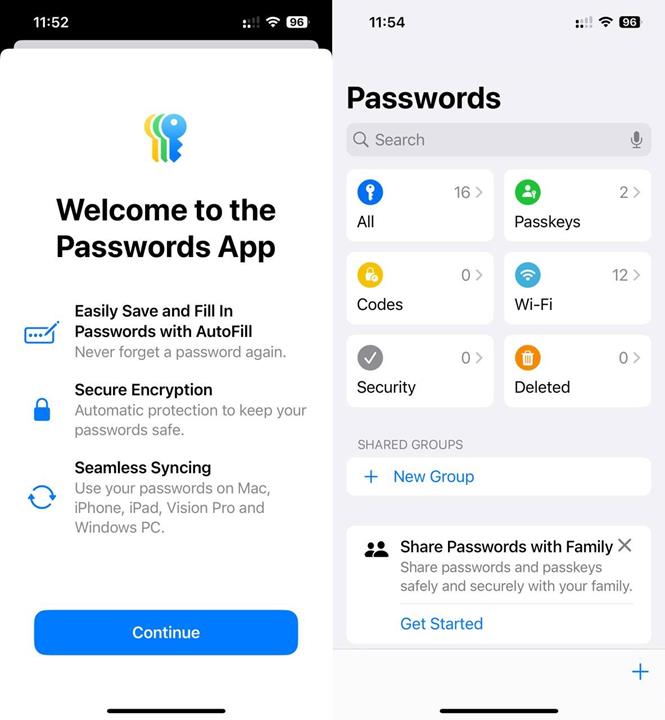This screenshot has width=665, height=720.
Task: Open the Passkeys category
Action: [577, 205]
